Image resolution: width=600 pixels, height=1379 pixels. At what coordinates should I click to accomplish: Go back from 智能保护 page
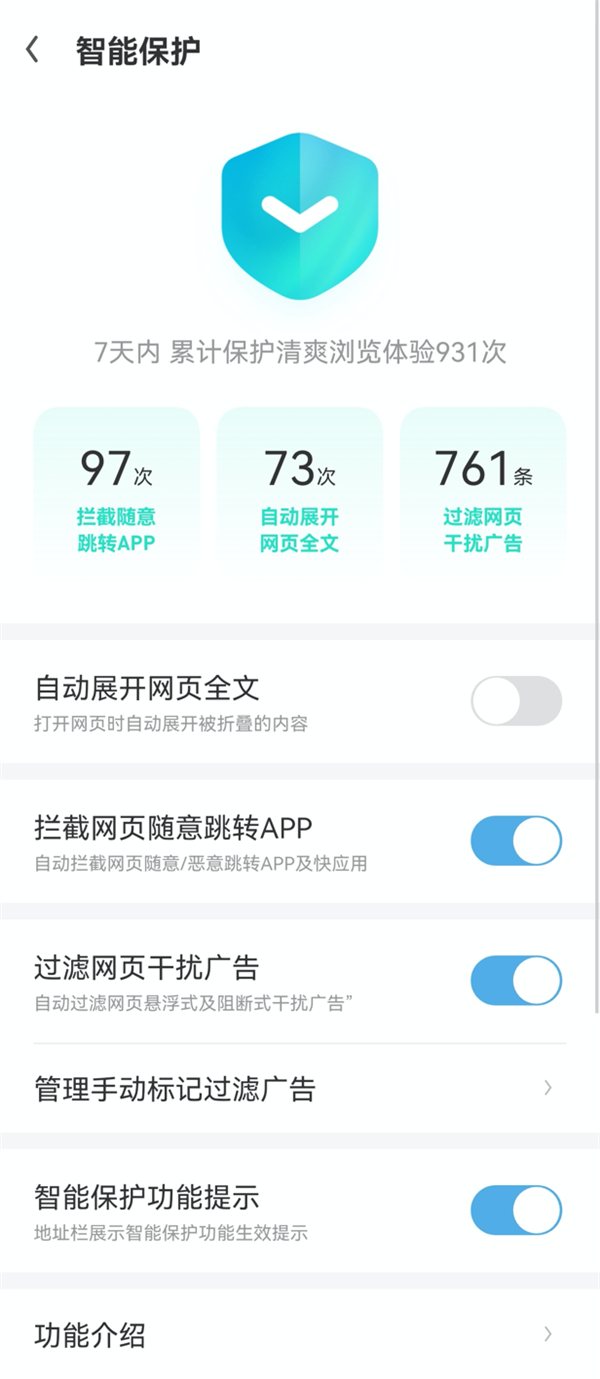tap(33, 51)
